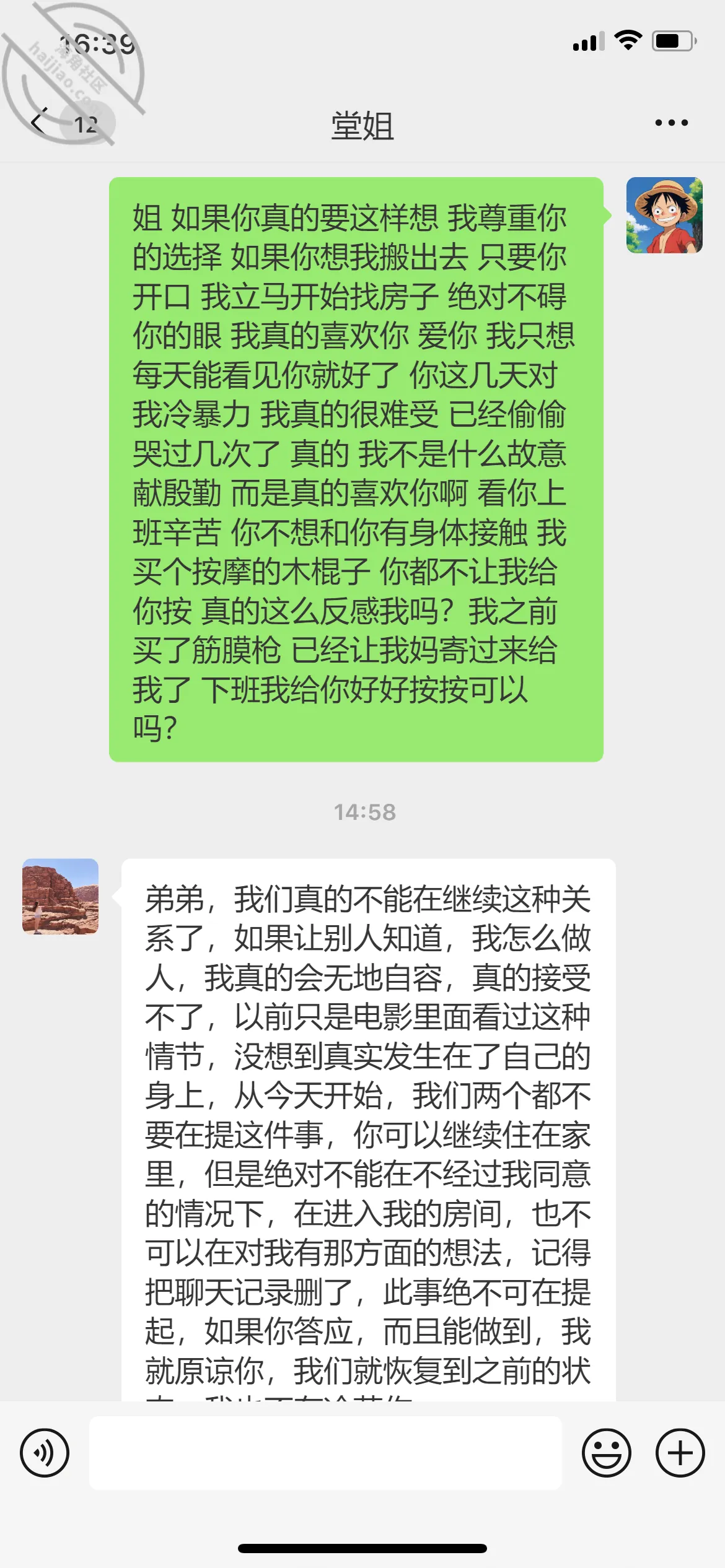Switch to voice message input
Screen dimensions: 725x1568
45,1453
